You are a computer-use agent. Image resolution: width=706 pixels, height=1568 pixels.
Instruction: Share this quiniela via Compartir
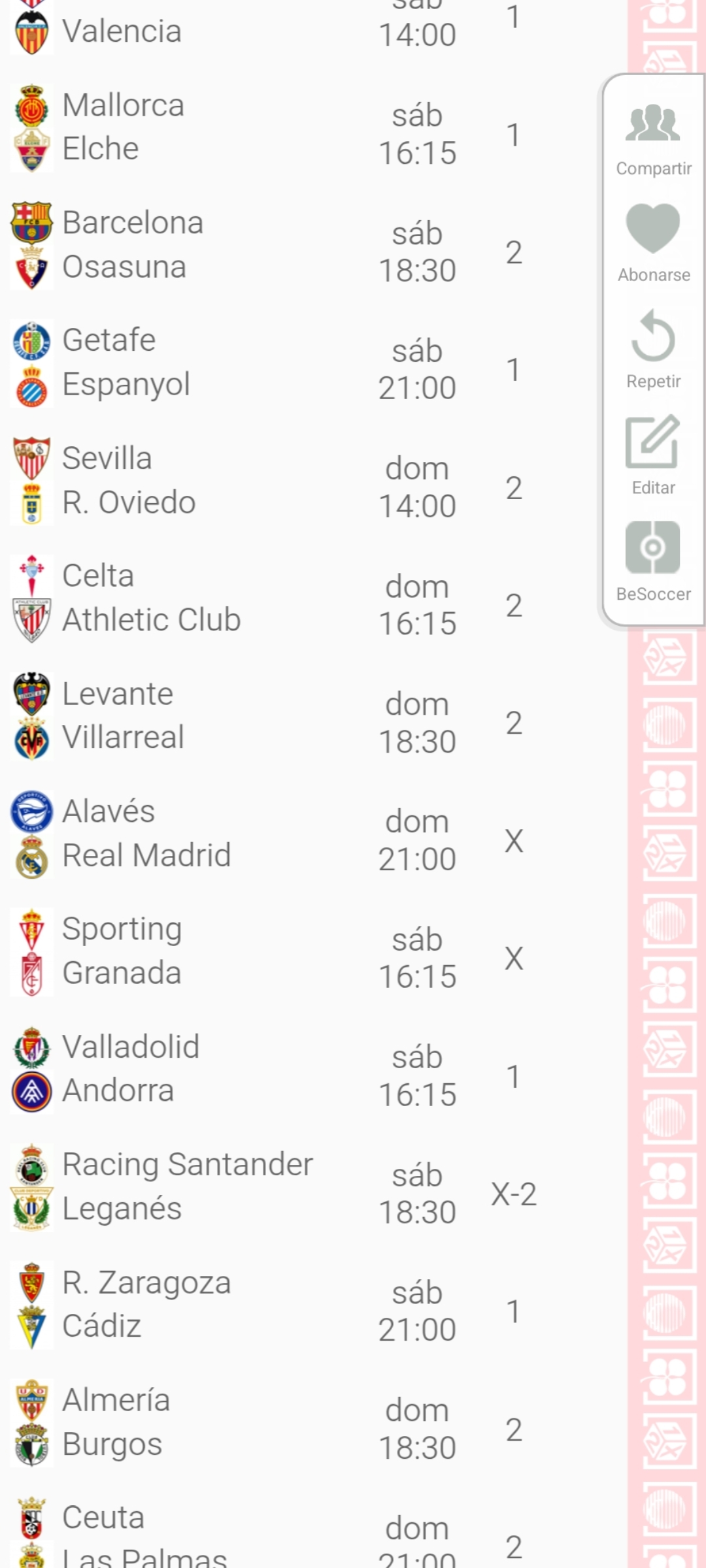click(x=653, y=138)
